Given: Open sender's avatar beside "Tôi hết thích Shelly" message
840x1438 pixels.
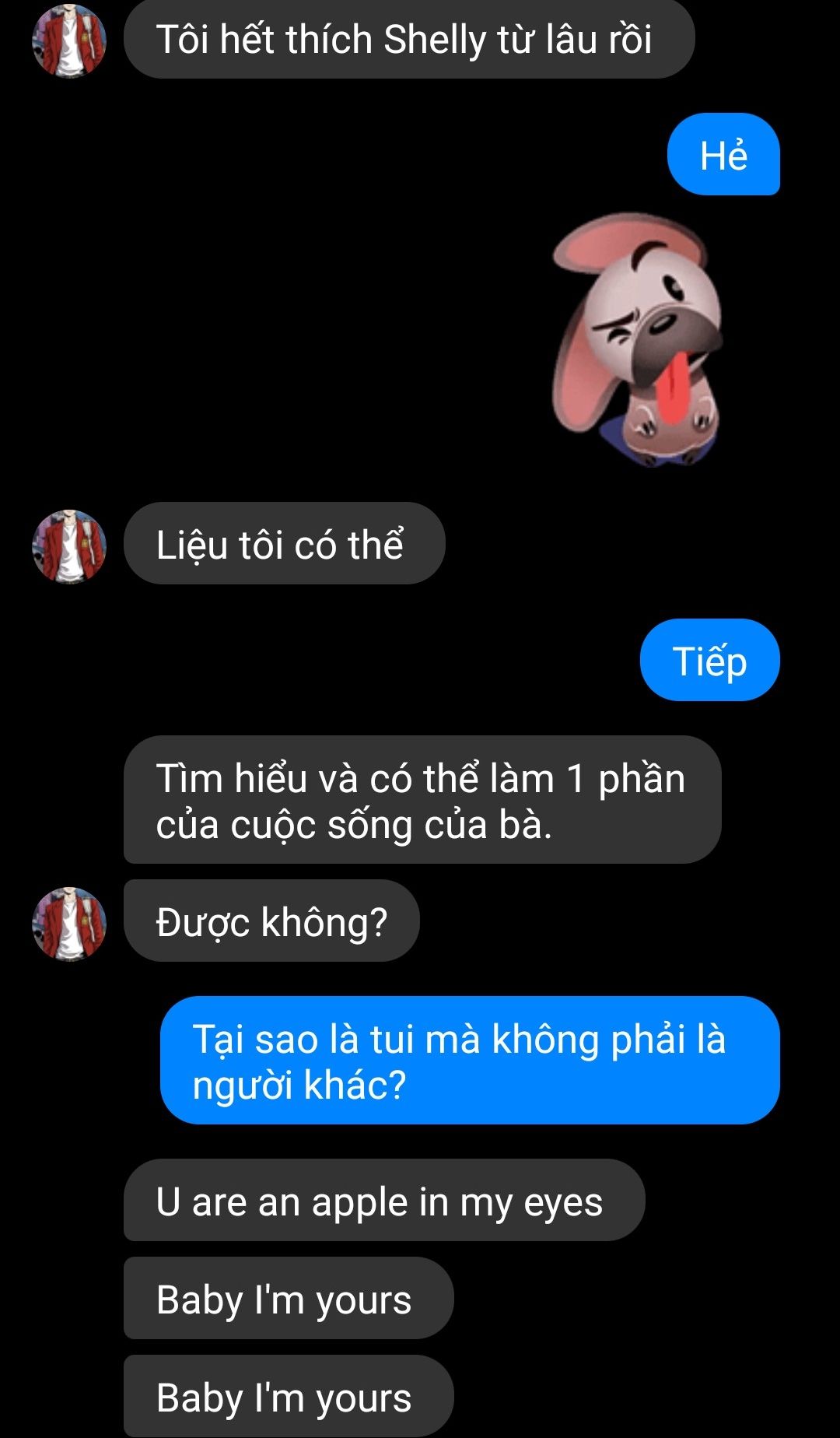Looking at the screenshot, I should pos(69,40).
